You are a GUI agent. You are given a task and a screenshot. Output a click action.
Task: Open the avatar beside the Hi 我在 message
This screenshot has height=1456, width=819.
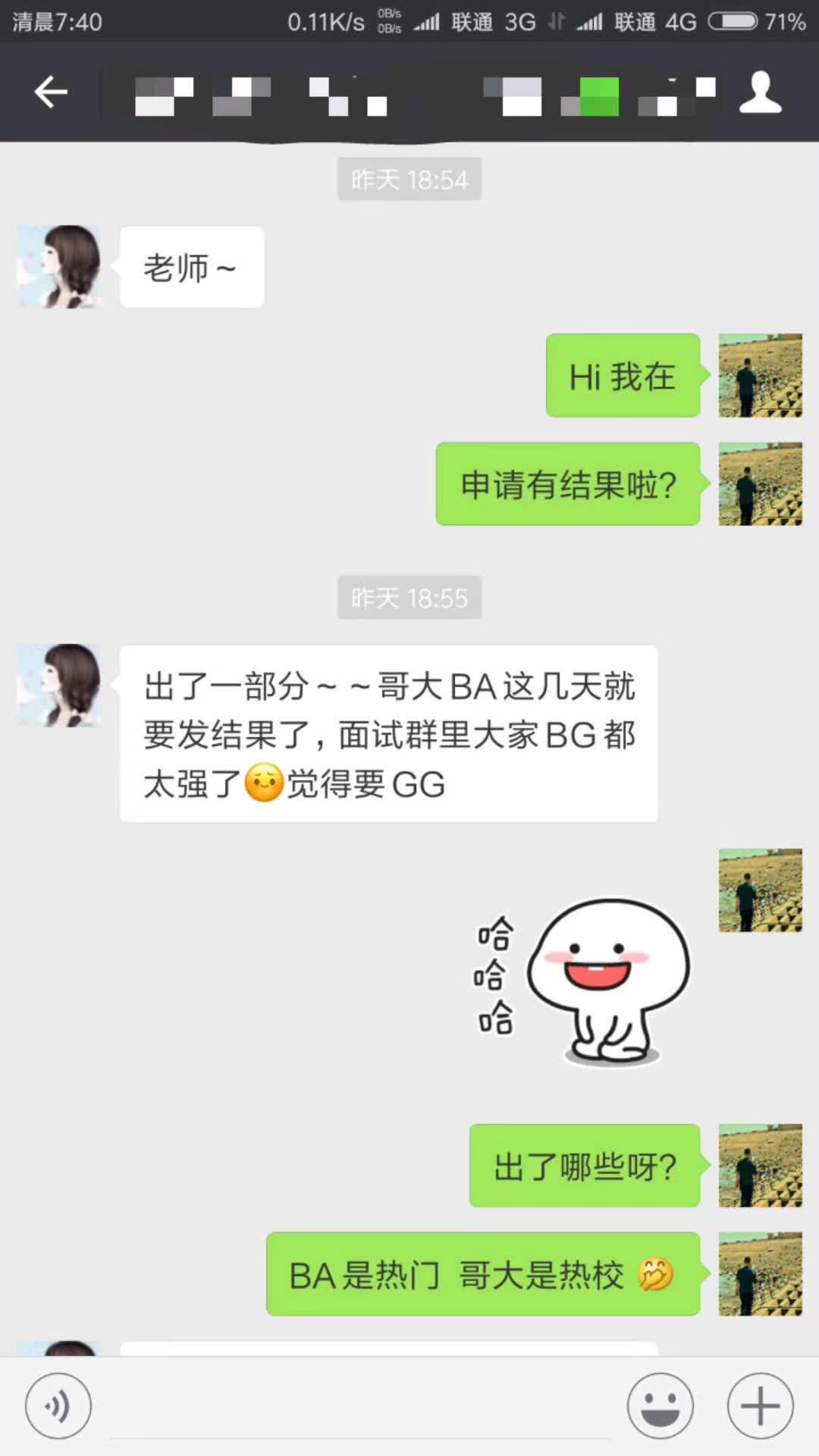[760, 375]
